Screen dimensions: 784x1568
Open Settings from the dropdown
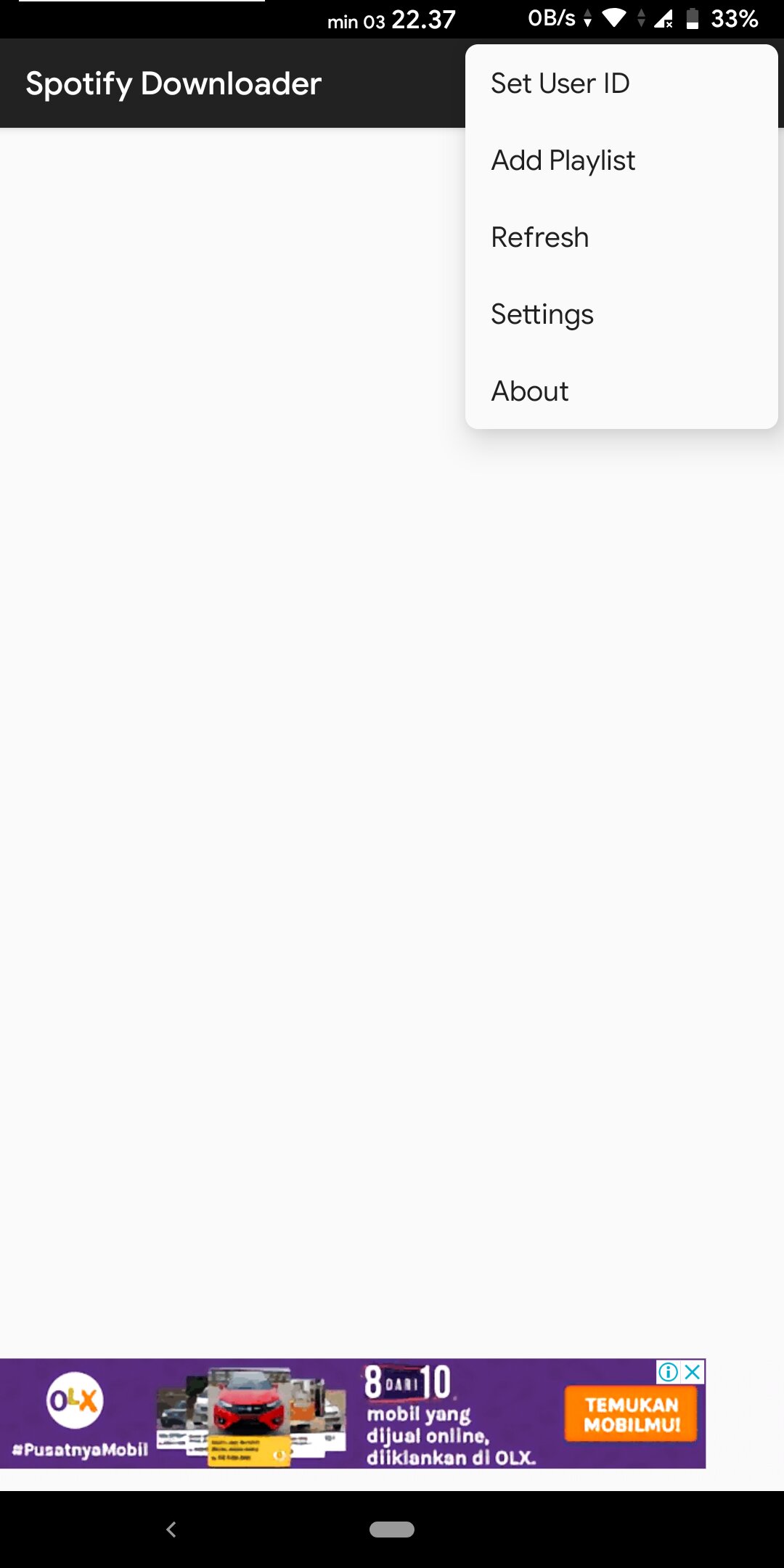(542, 314)
